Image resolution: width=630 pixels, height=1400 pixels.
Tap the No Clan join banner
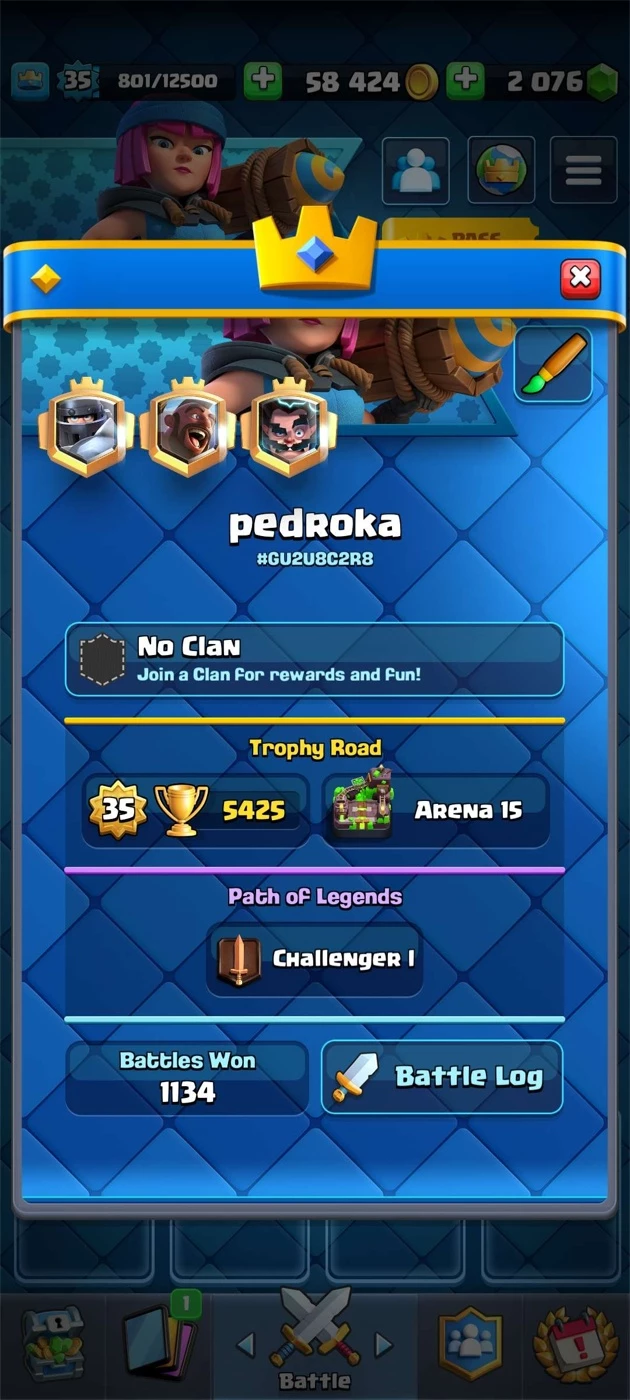tap(314, 660)
